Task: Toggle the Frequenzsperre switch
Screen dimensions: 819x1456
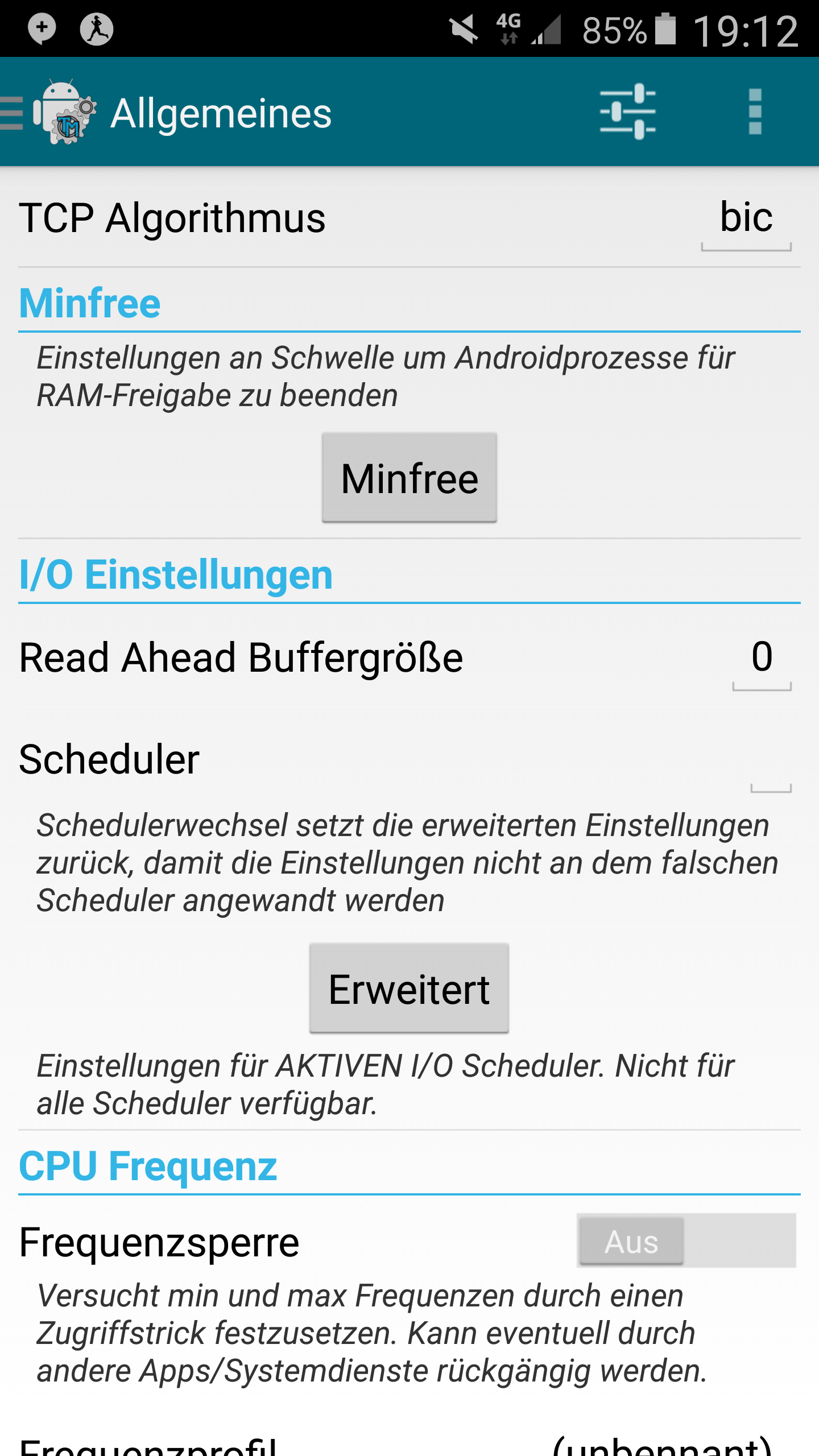Action: point(686,1241)
